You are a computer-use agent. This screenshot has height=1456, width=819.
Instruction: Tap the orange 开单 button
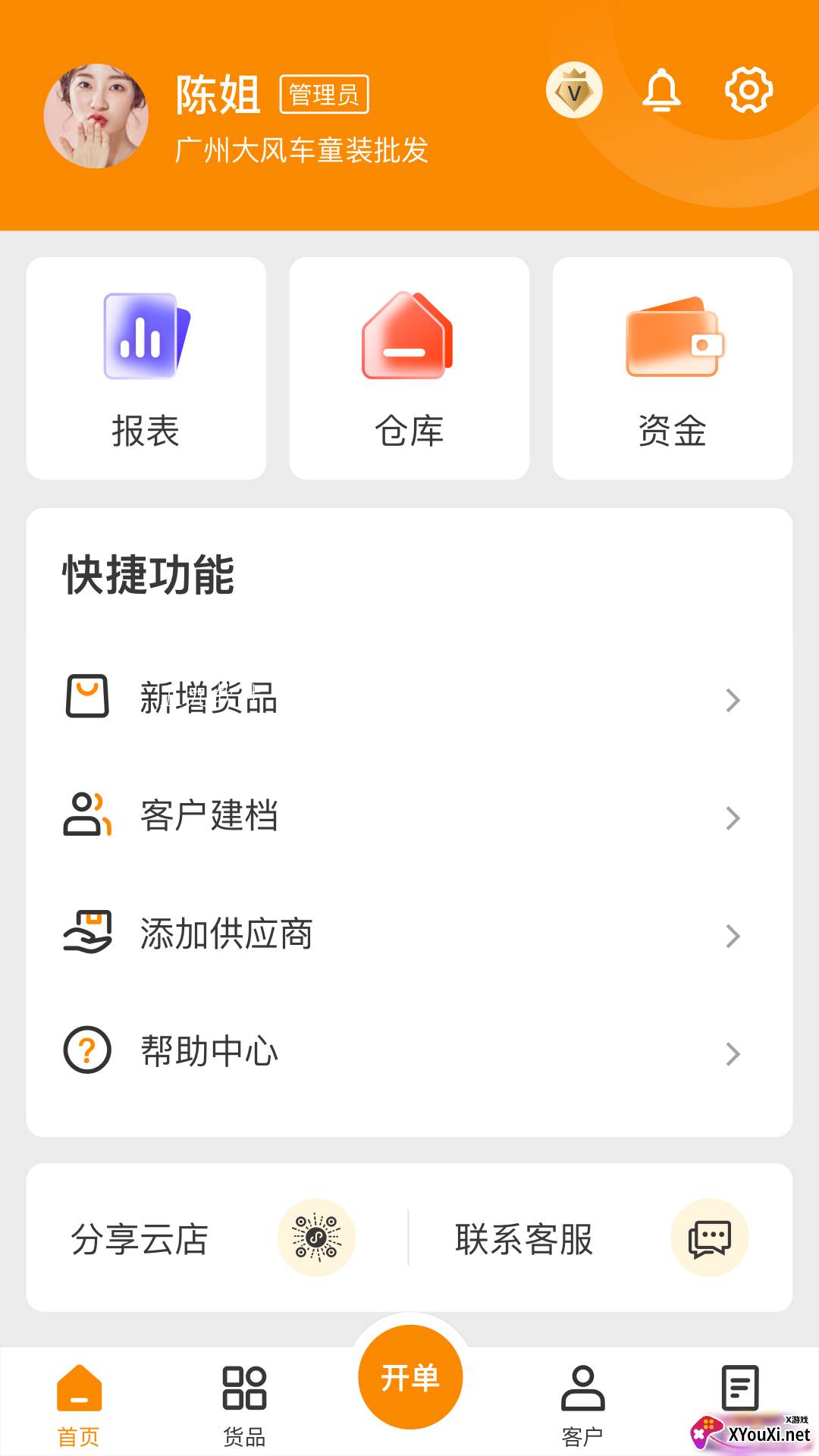(x=410, y=1377)
